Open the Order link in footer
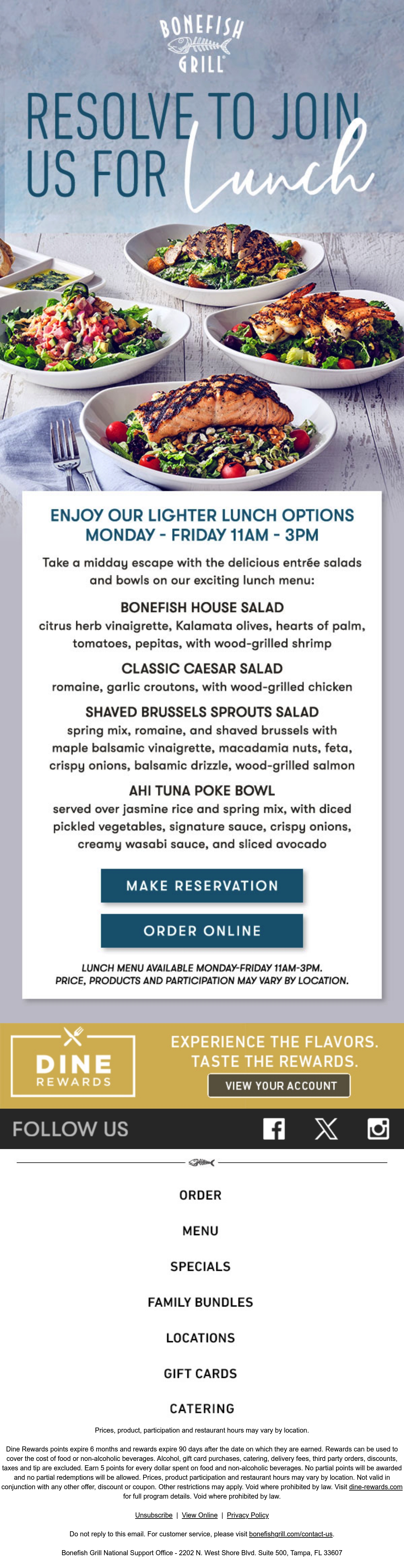404x1568 pixels. [x=200, y=1195]
